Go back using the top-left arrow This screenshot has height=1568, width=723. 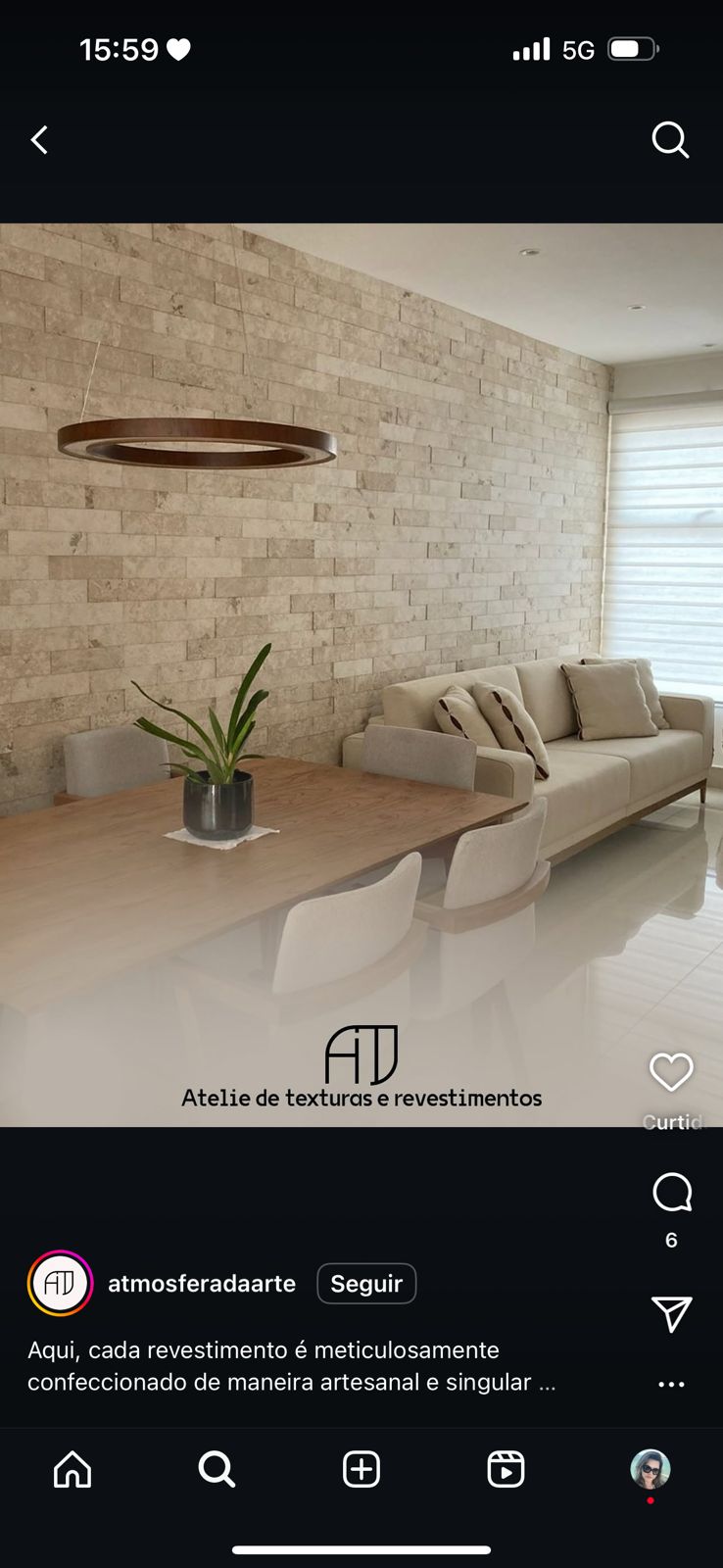[x=39, y=140]
